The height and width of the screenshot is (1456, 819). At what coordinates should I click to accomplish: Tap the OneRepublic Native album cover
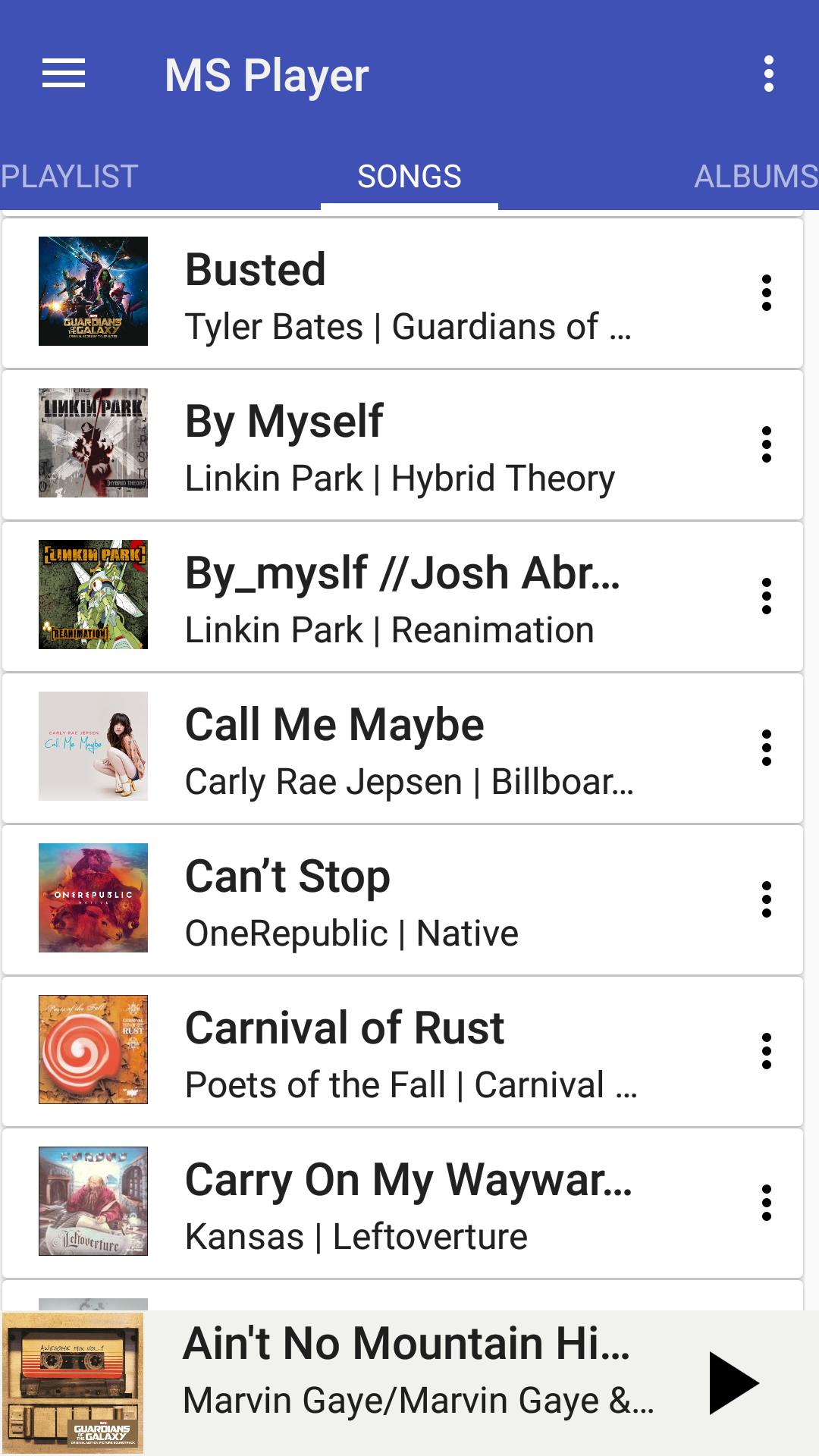pyautogui.click(x=93, y=900)
